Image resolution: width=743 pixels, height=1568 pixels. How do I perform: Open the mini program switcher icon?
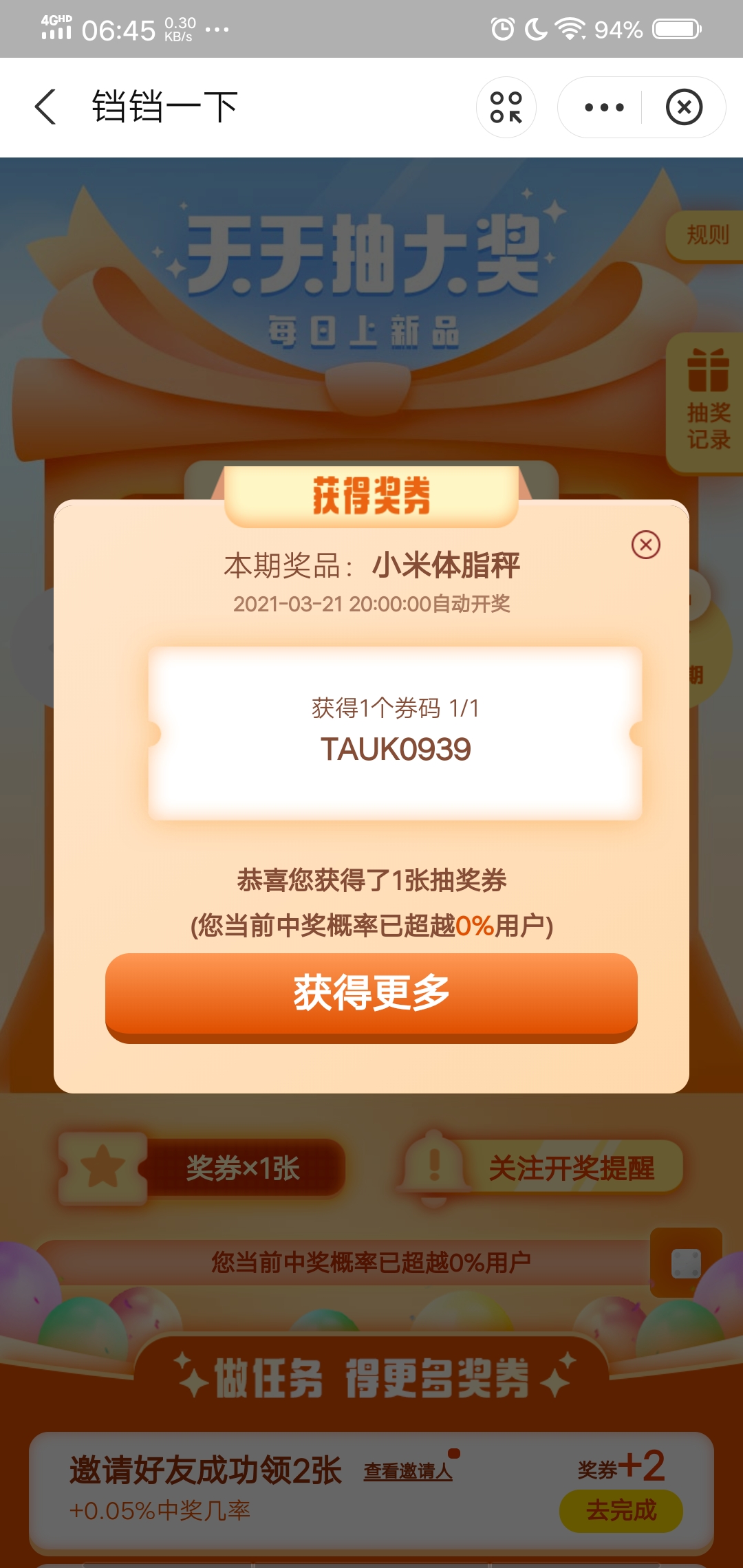tap(506, 107)
